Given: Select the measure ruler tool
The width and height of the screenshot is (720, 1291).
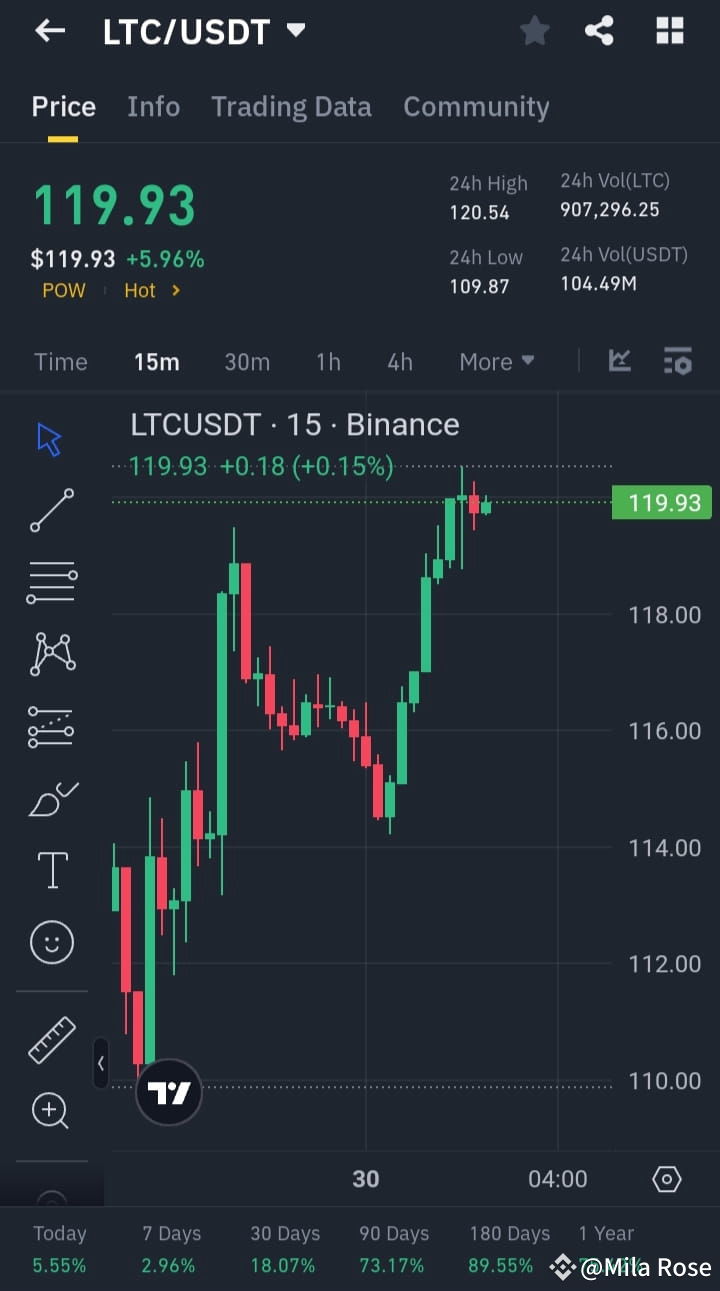Looking at the screenshot, I should pyautogui.click(x=51, y=1038).
